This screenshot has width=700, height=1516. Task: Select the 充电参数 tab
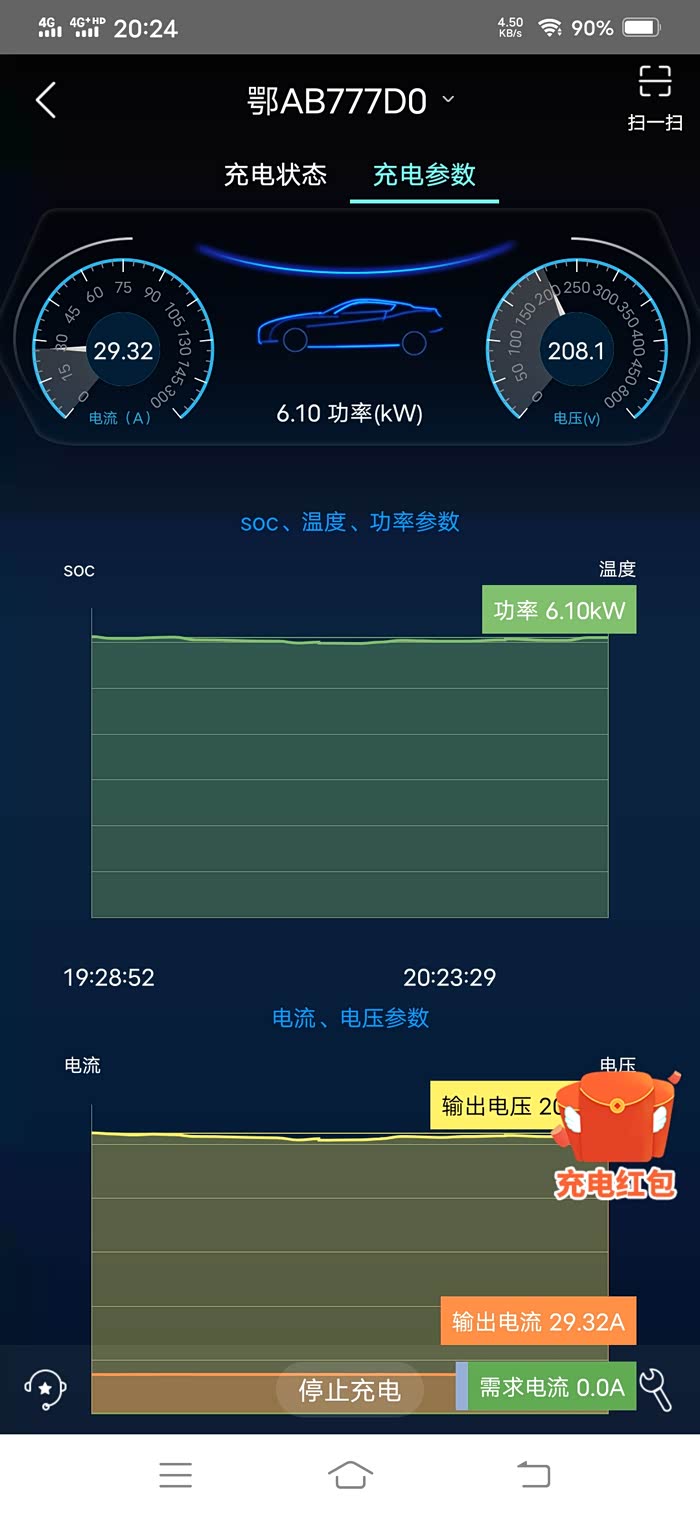pyautogui.click(x=424, y=175)
